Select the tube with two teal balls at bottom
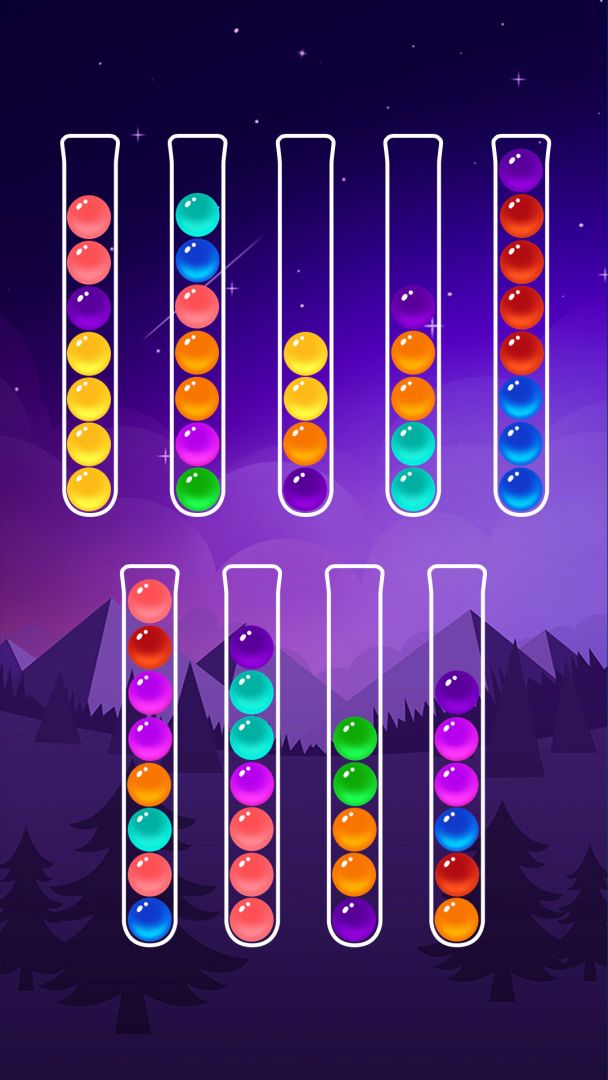The width and height of the screenshot is (608, 1080). 413,330
